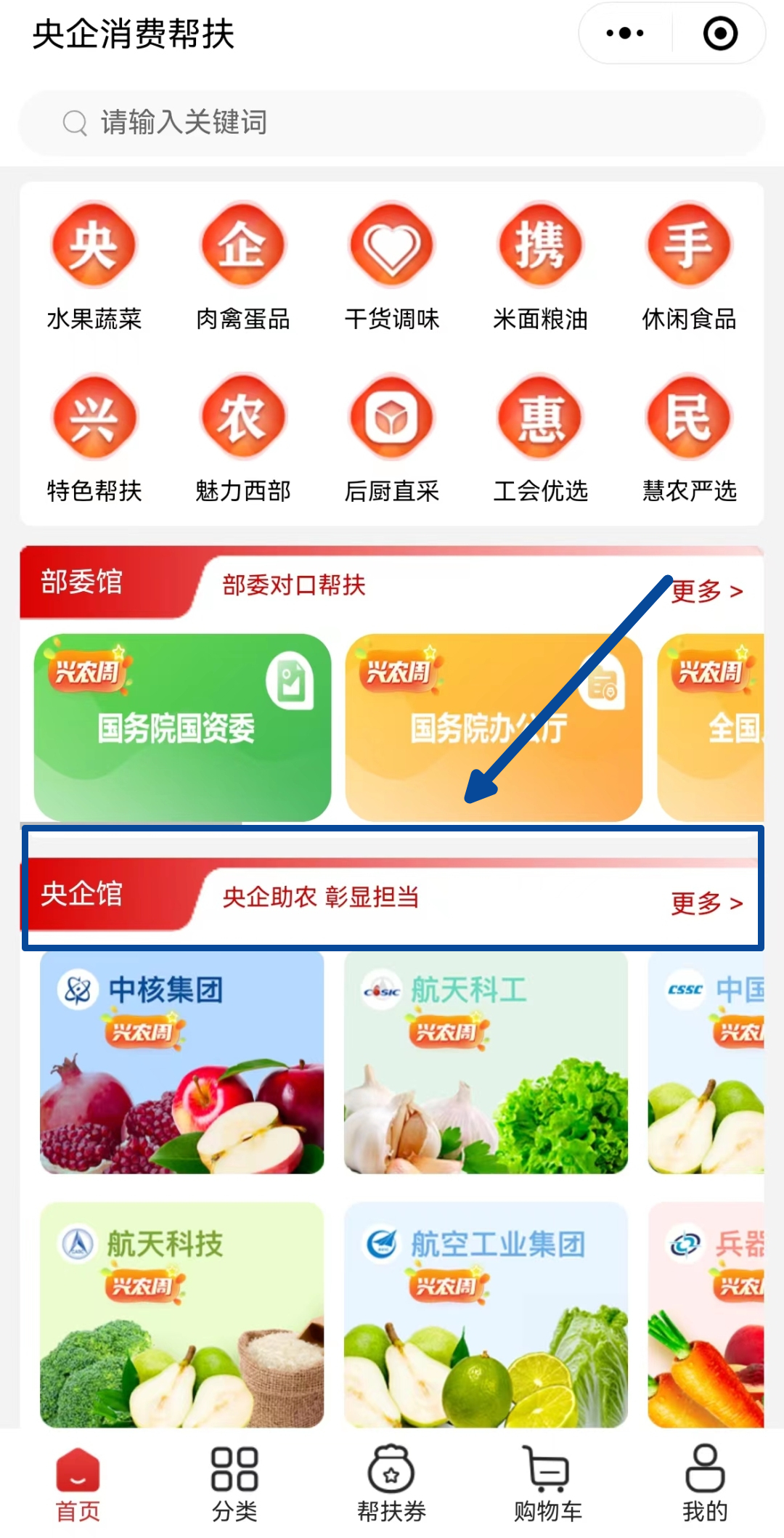784x1538 pixels.
Task: Open the 中核集团 store card
Action: click(x=181, y=1062)
